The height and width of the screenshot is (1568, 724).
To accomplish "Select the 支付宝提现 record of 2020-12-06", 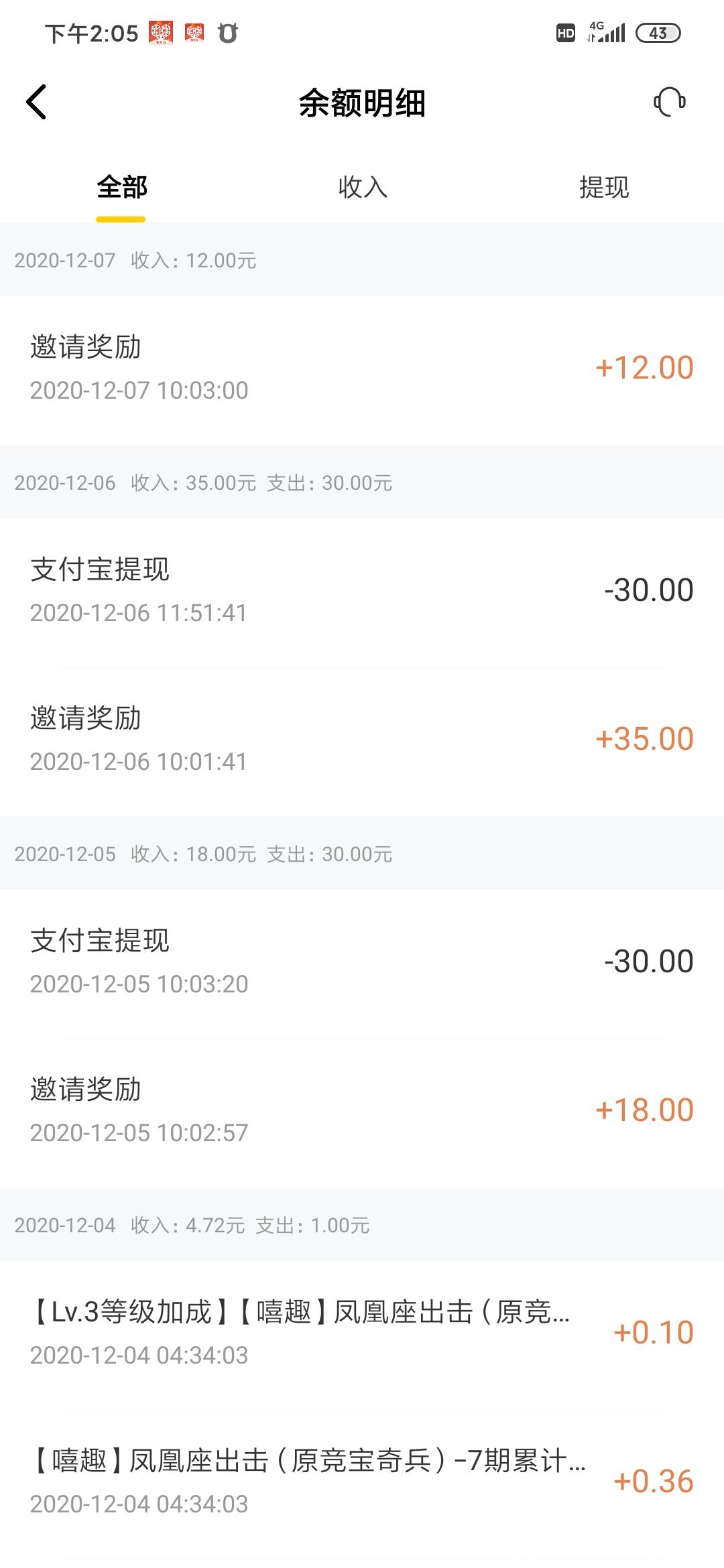I will coord(362,588).
